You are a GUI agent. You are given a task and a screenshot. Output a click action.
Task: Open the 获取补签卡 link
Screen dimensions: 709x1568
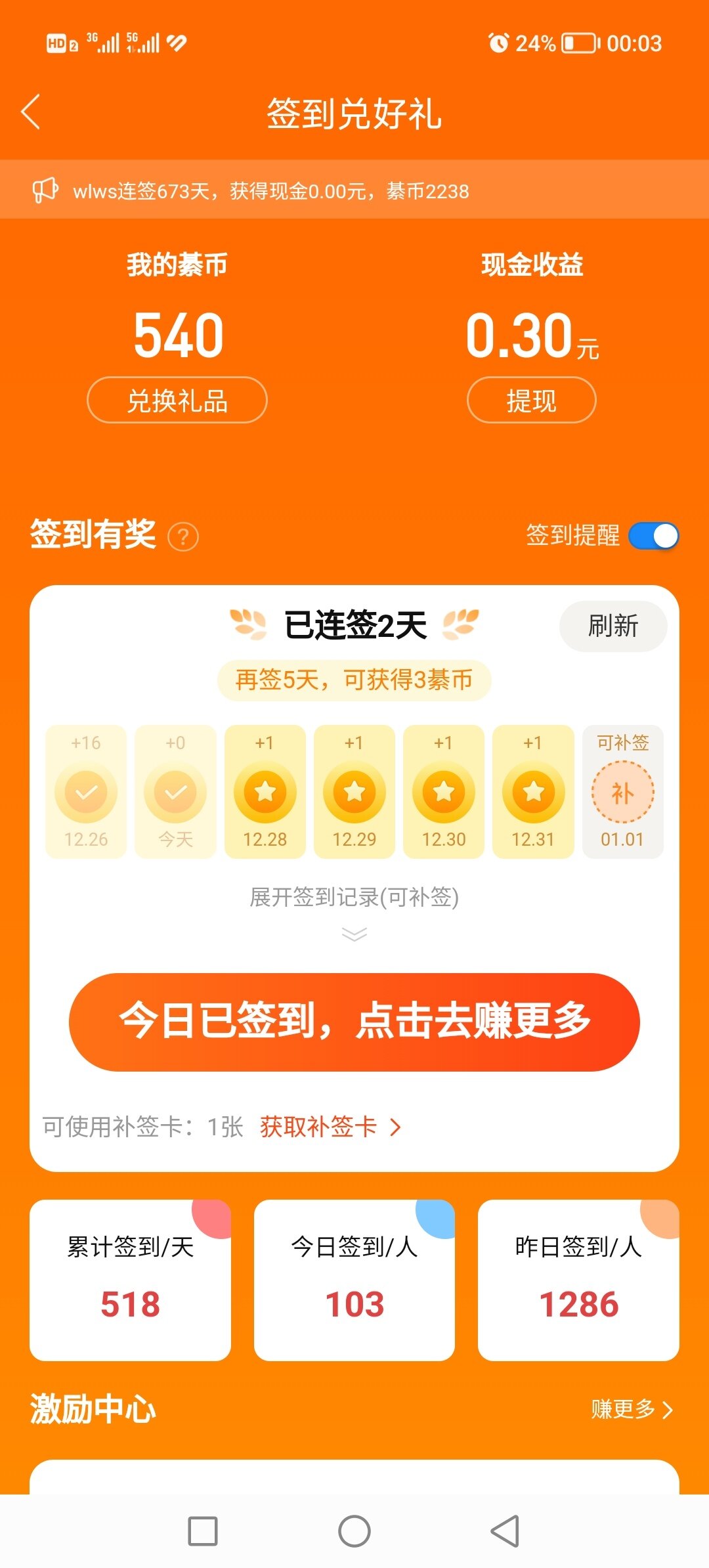coord(330,1127)
